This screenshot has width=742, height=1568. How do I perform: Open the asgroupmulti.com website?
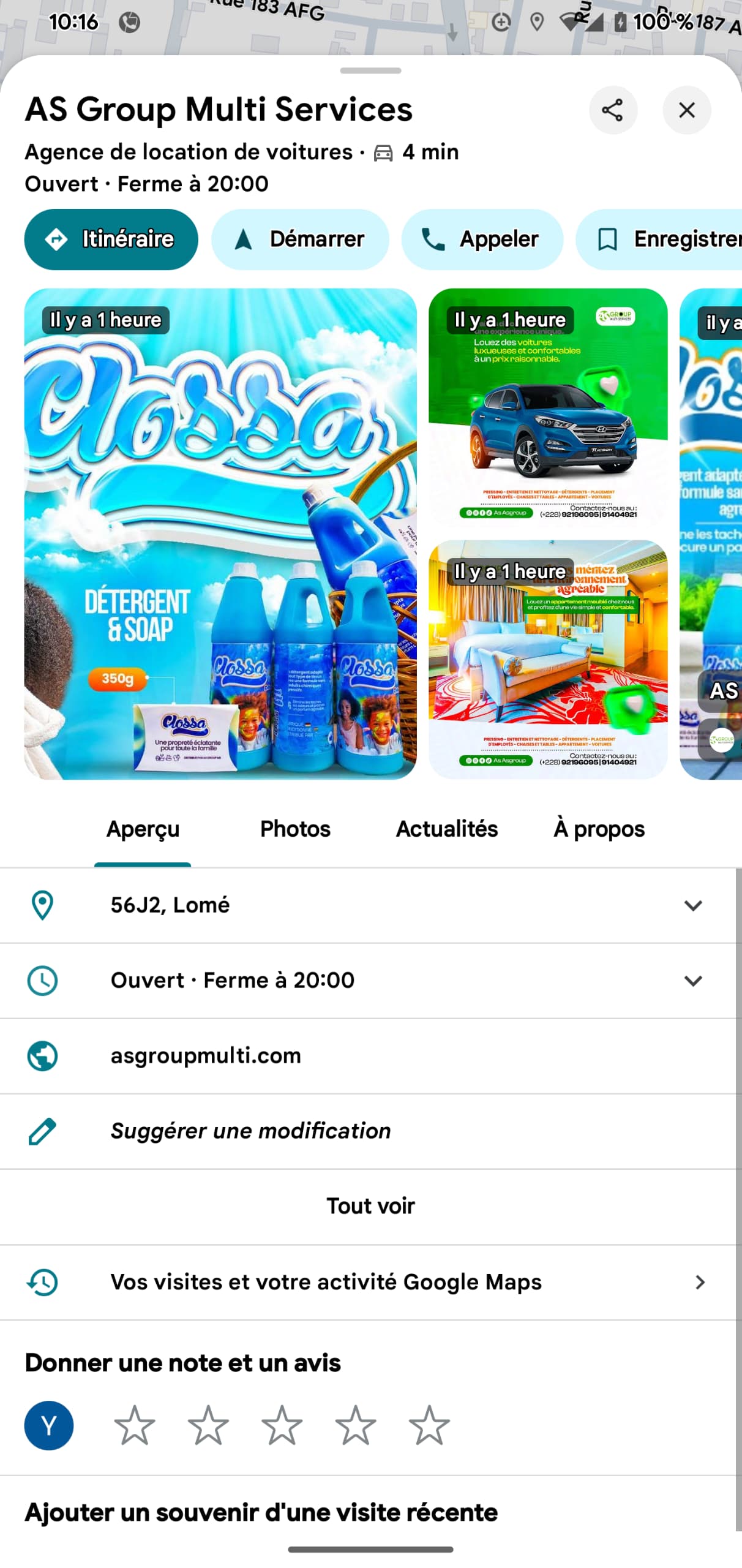click(206, 1055)
